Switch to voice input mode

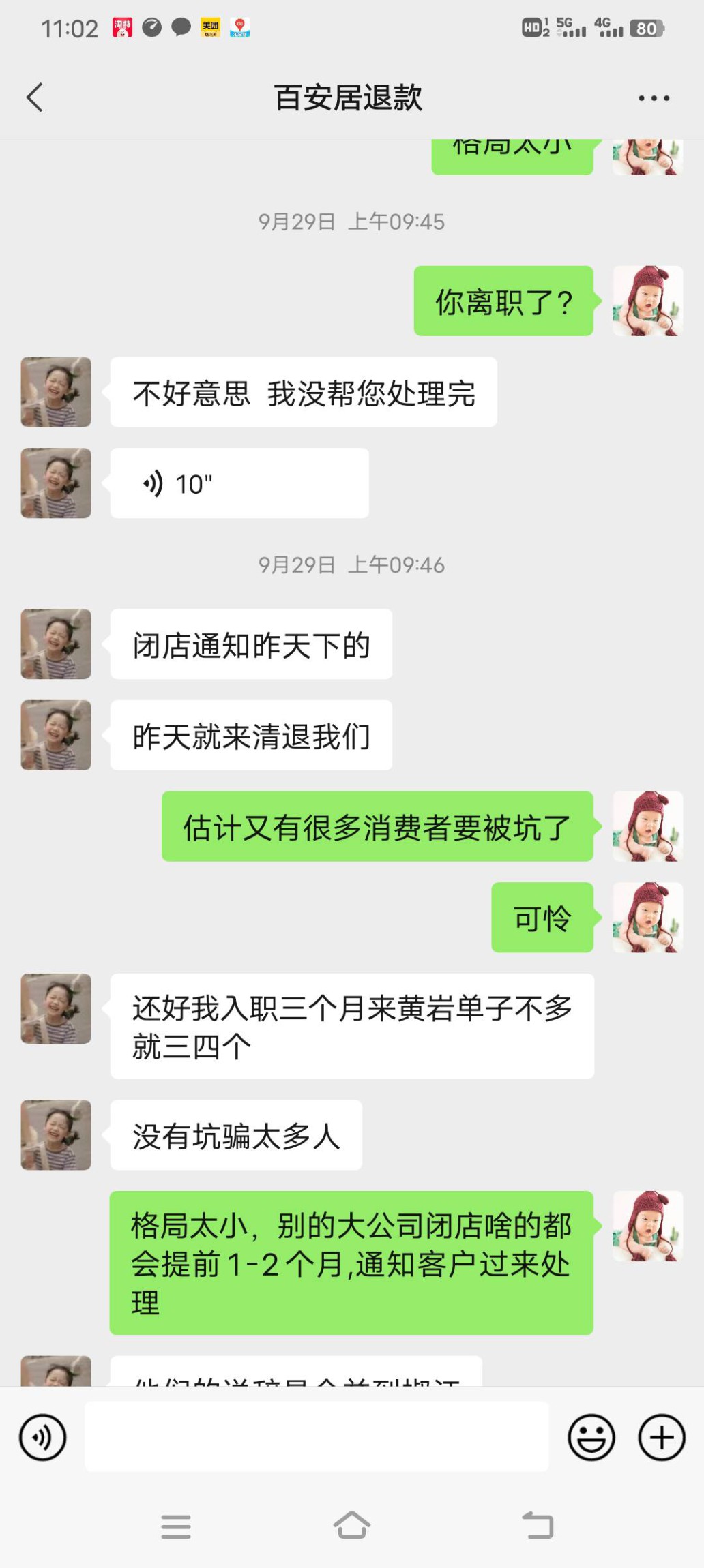tap(43, 1437)
